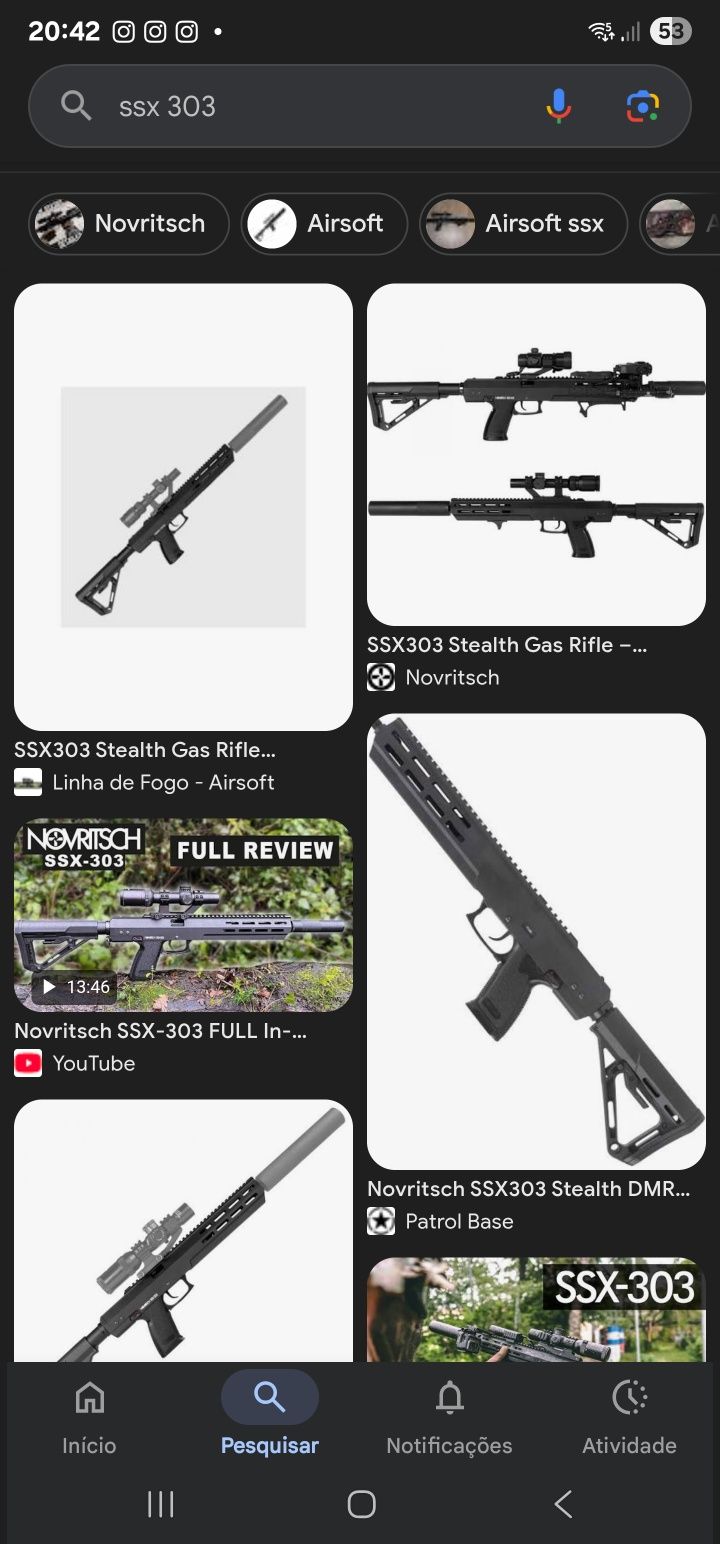Screen dimensions: 720x1544
Task: Open the Novritsch SSX303 Stealth Gas Rifle result
Action: point(536,455)
